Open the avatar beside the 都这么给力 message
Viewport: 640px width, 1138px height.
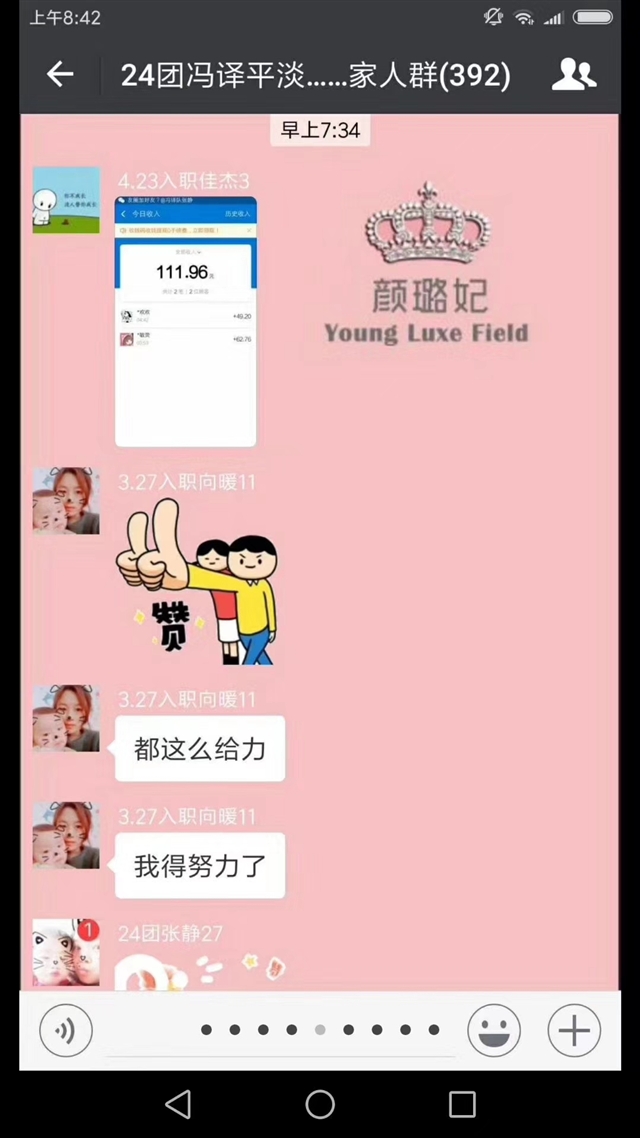66,719
